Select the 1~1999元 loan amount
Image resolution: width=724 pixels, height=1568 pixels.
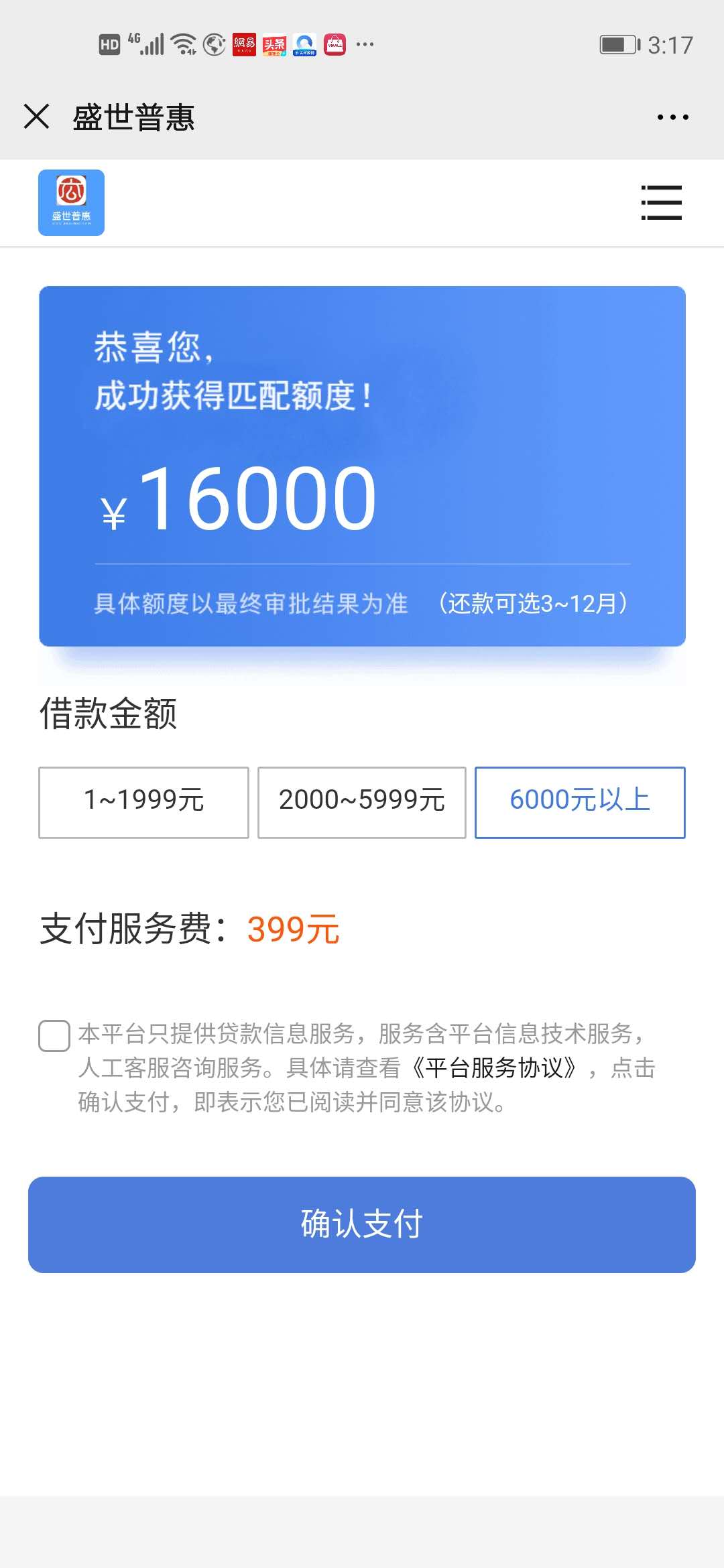click(x=143, y=802)
